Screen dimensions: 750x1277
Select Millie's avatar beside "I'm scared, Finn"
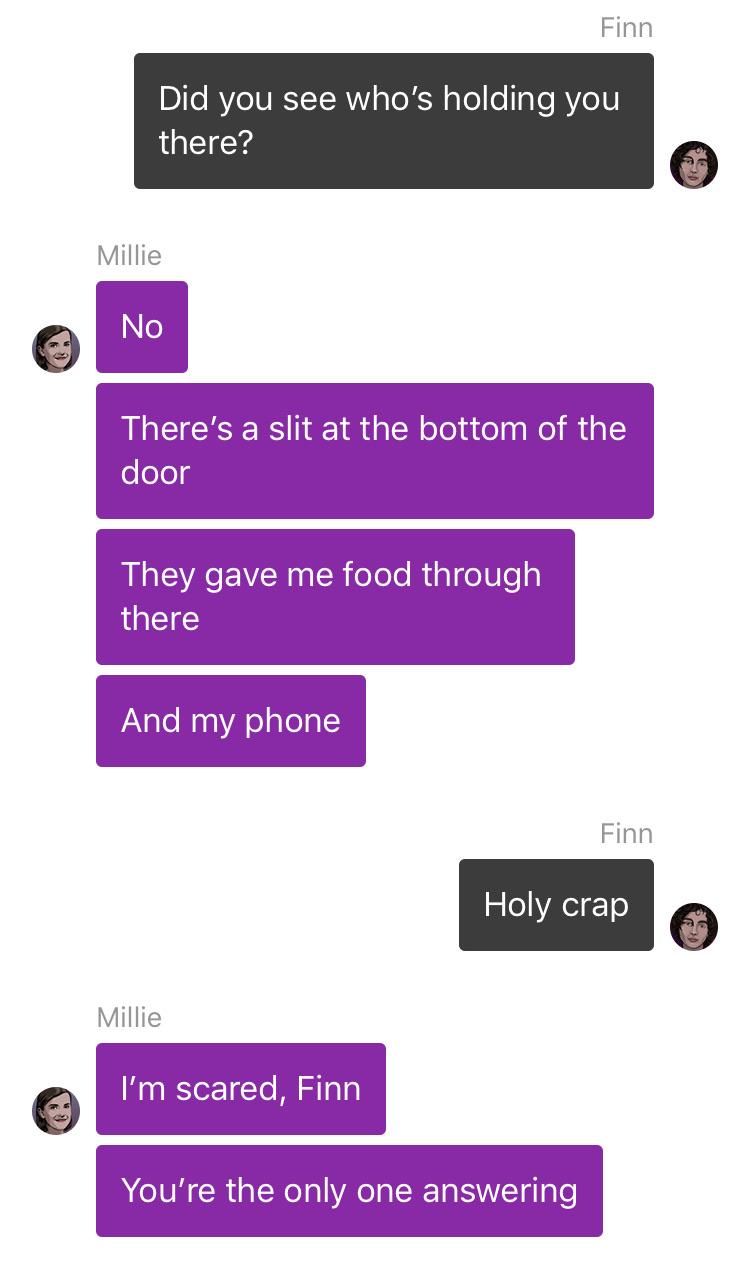pyautogui.click(x=56, y=1111)
